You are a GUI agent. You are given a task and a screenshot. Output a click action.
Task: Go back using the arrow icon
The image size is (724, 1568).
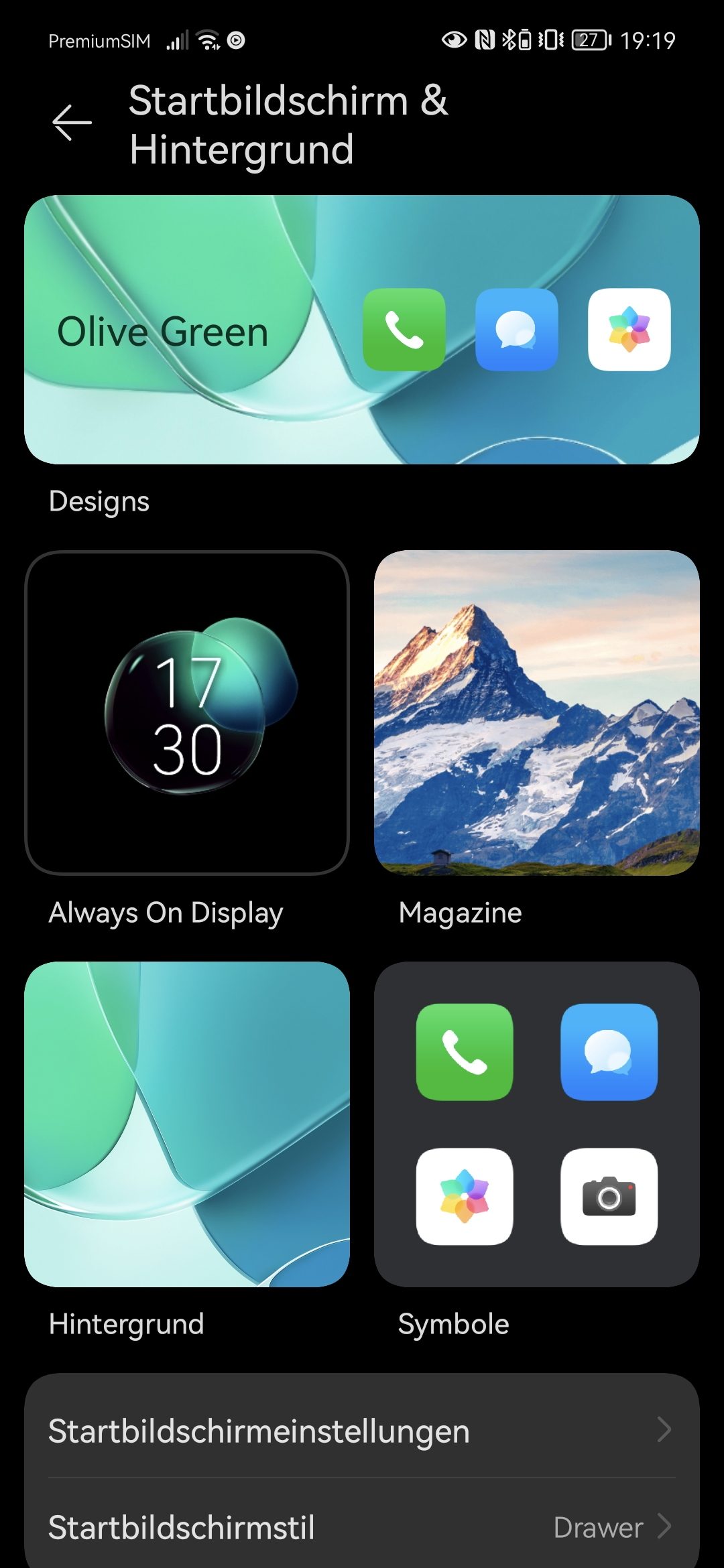pos(72,123)
